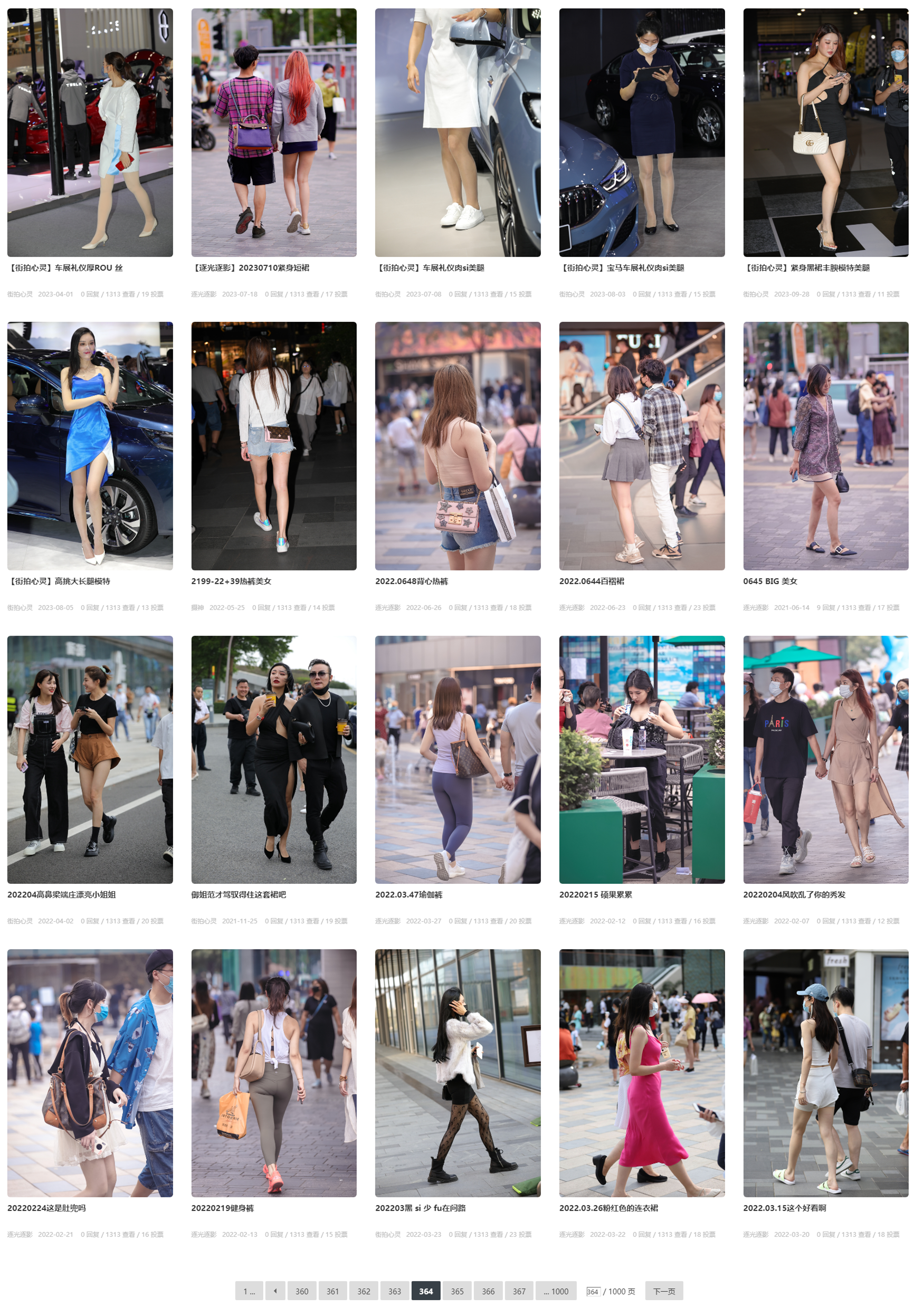Open 【街拍心灵】宝马车展礼仪肉si美腿 thread
Screen dimensions: 923x1316
[x=622, y=268]
